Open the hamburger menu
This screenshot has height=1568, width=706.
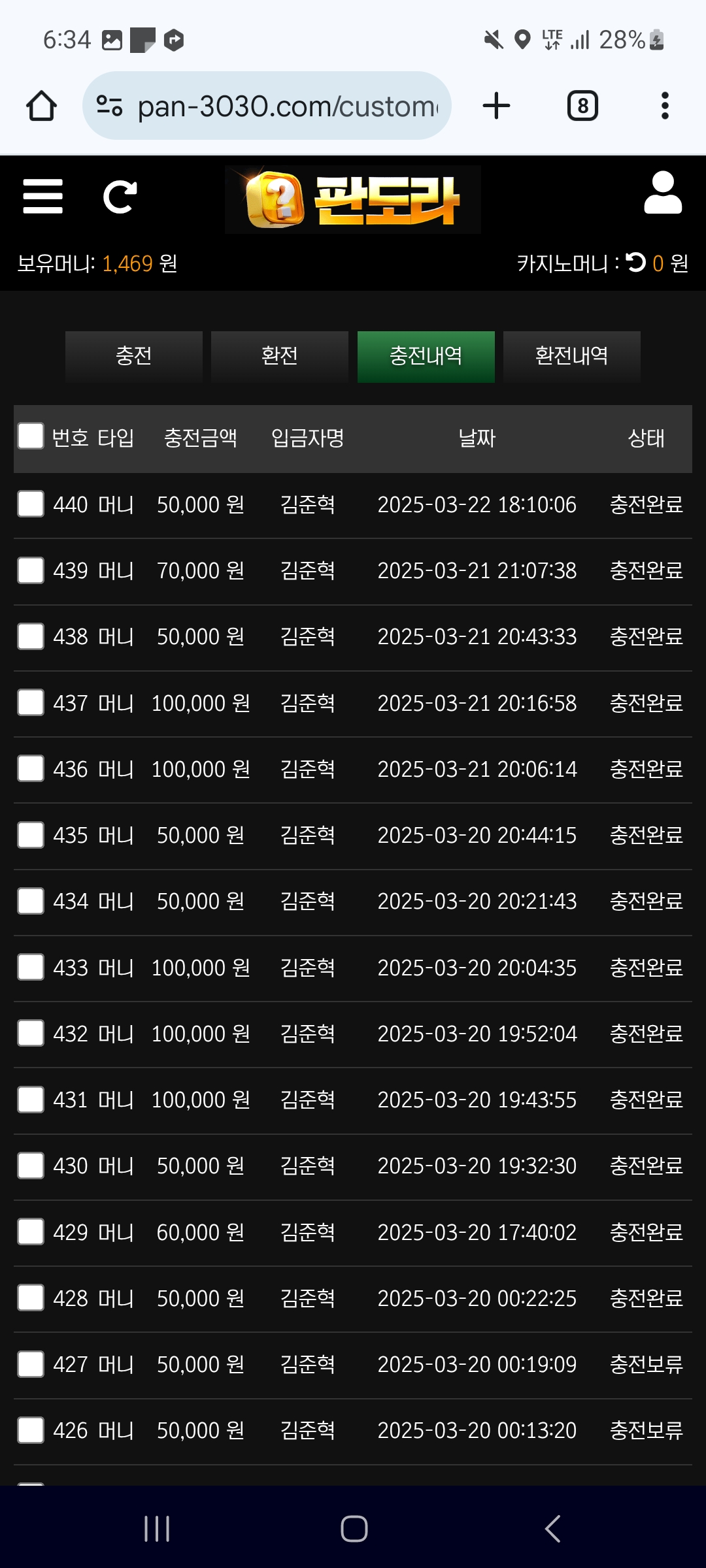42,196
